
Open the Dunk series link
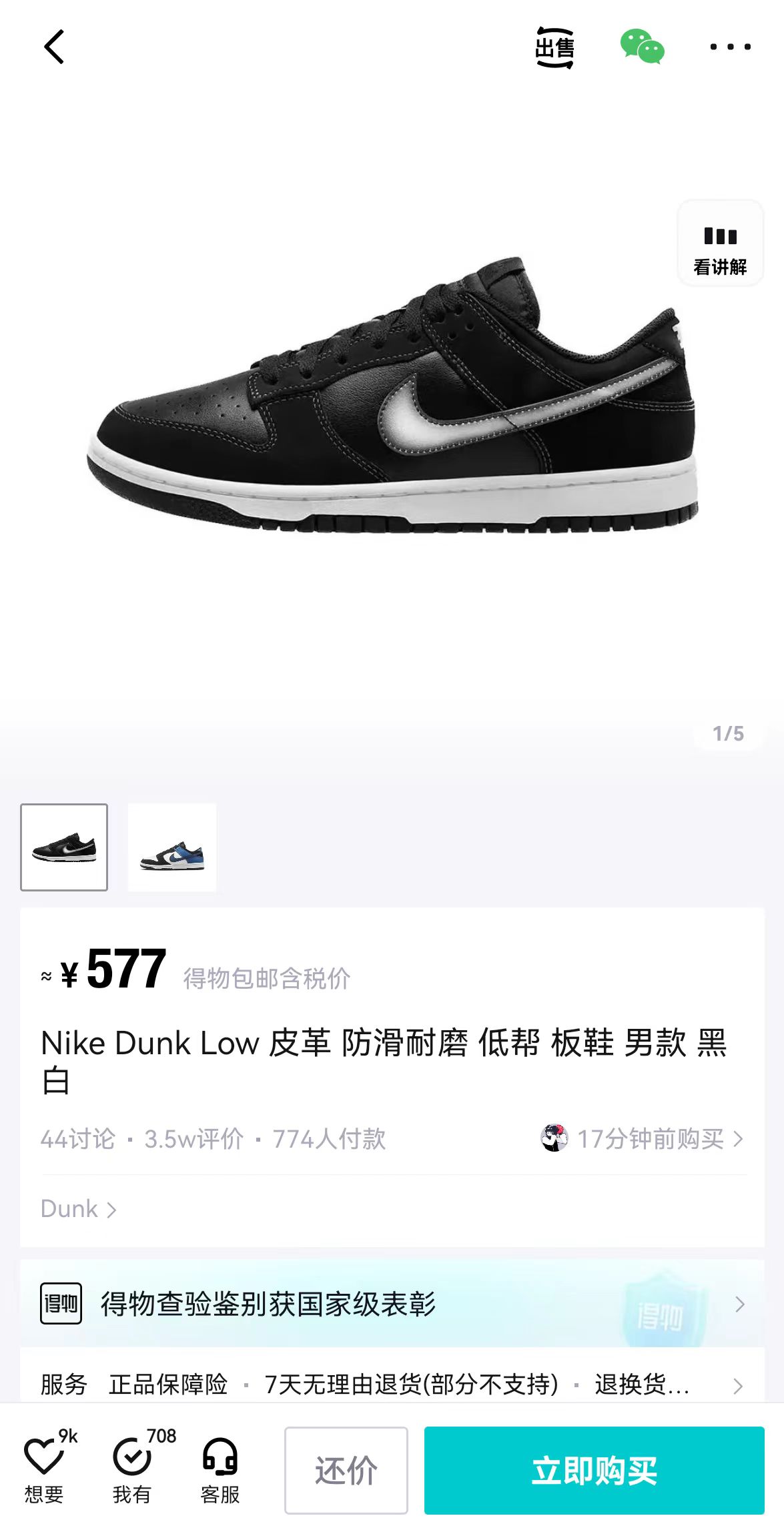pos(79,1209)
